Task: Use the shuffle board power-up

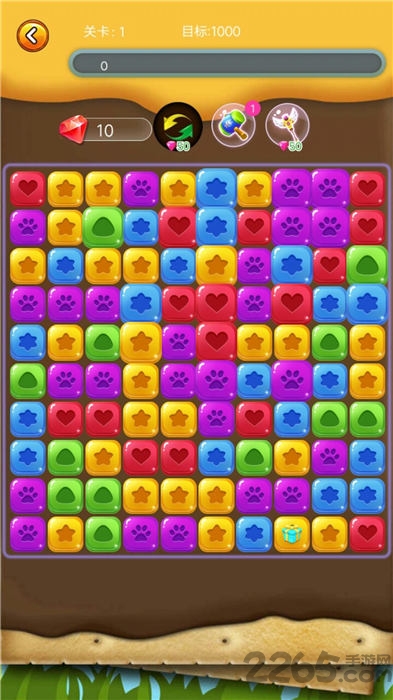Action: click(178, 127)
